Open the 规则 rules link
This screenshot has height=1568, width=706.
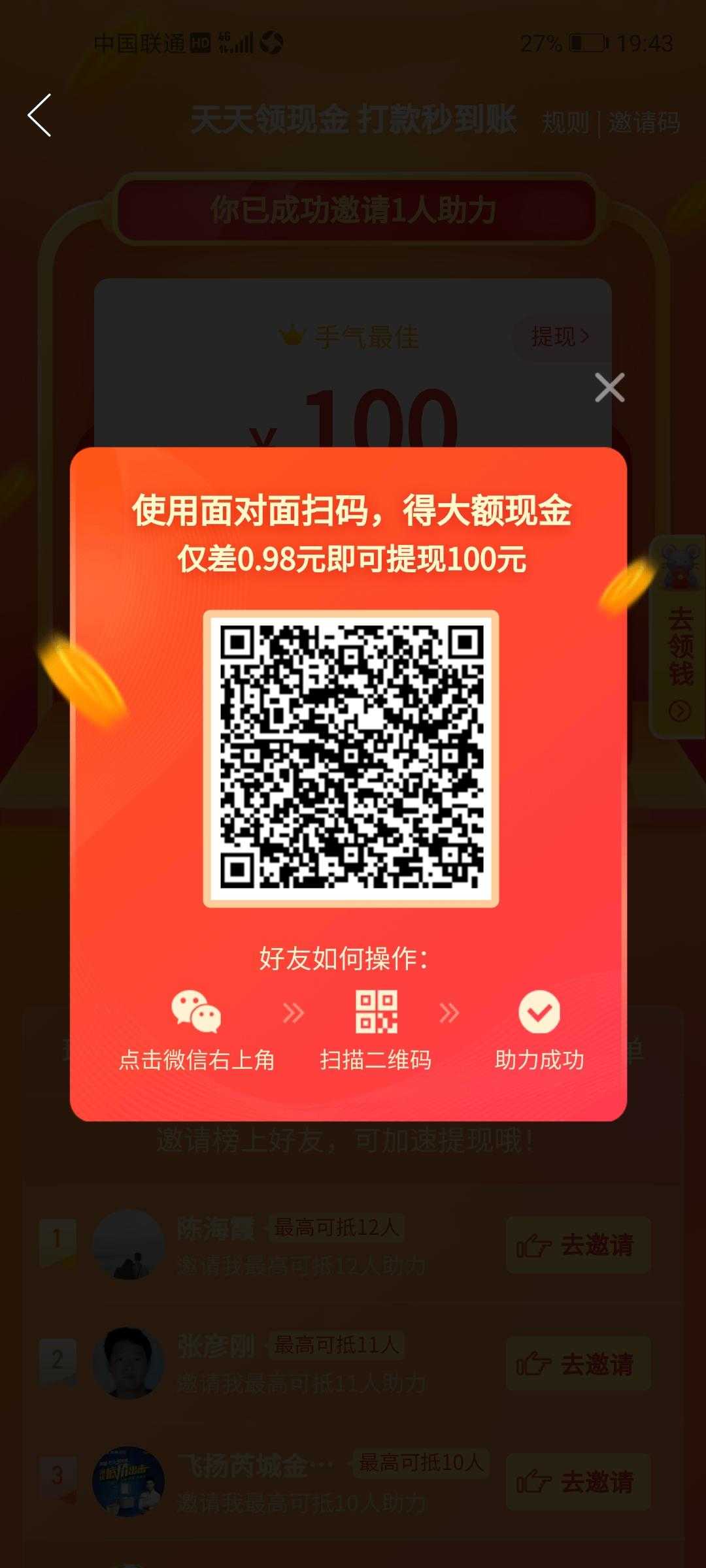click(x=565, y=122)
